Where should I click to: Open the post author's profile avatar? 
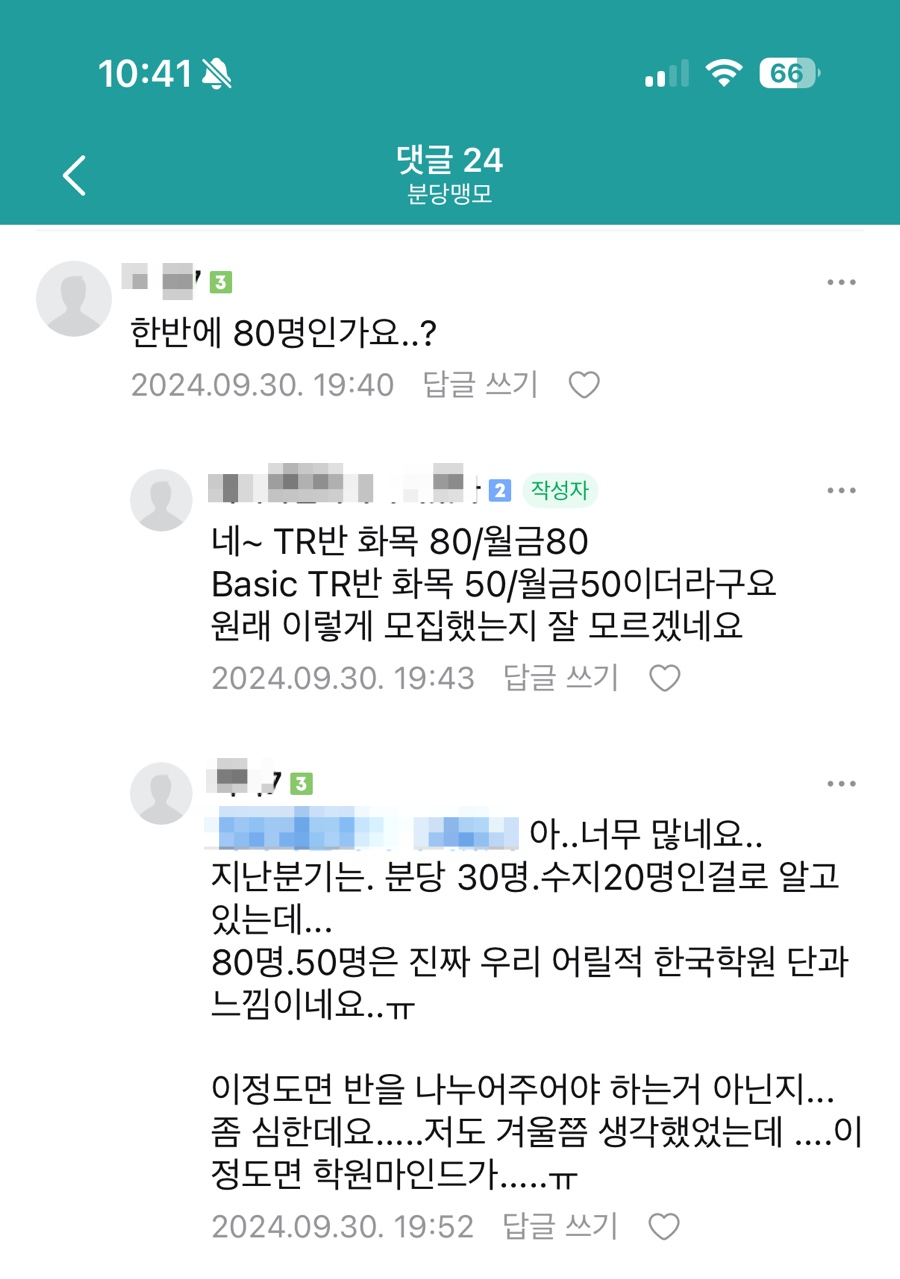pos(161,500)
